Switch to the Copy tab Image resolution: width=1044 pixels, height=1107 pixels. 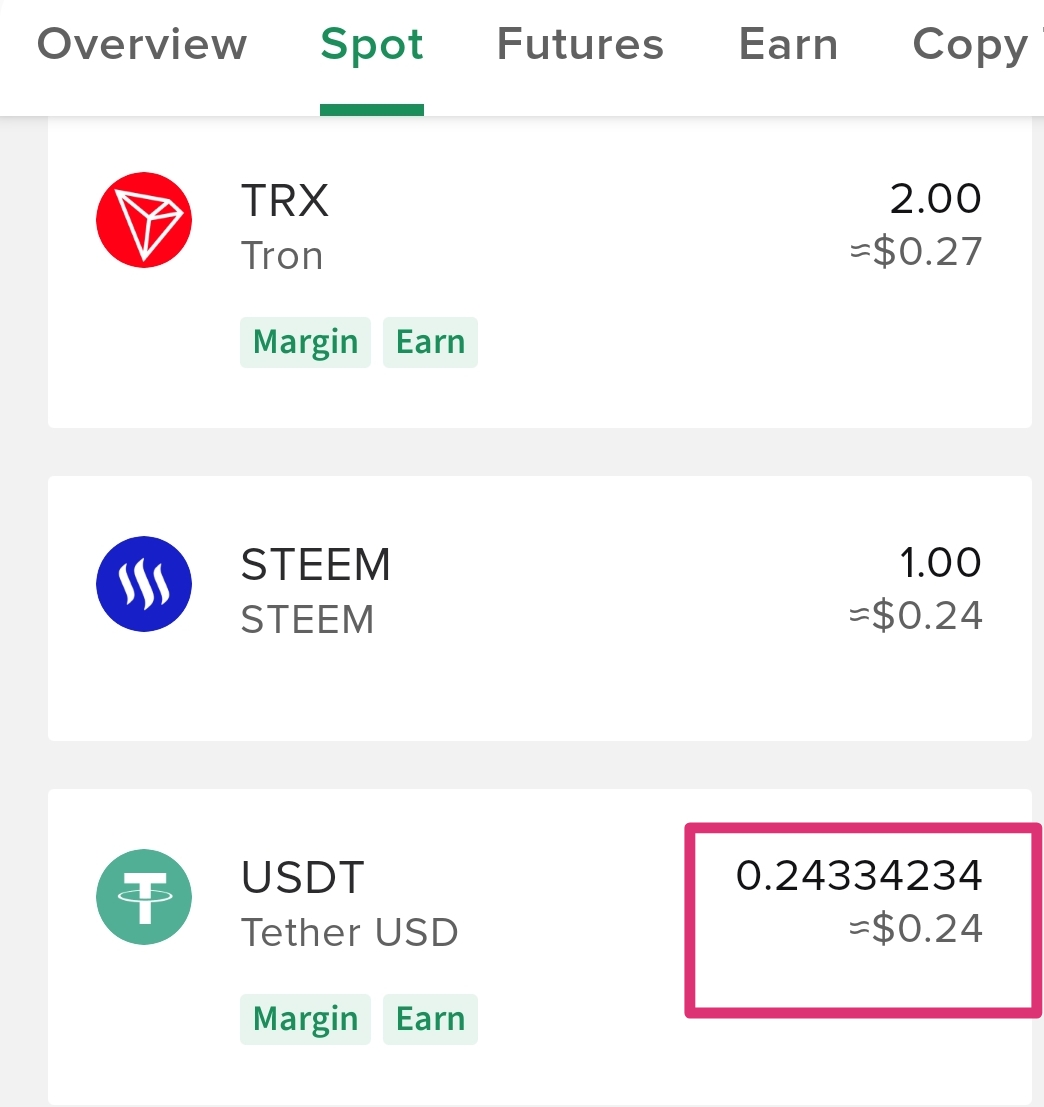click(x=972, y=45)
